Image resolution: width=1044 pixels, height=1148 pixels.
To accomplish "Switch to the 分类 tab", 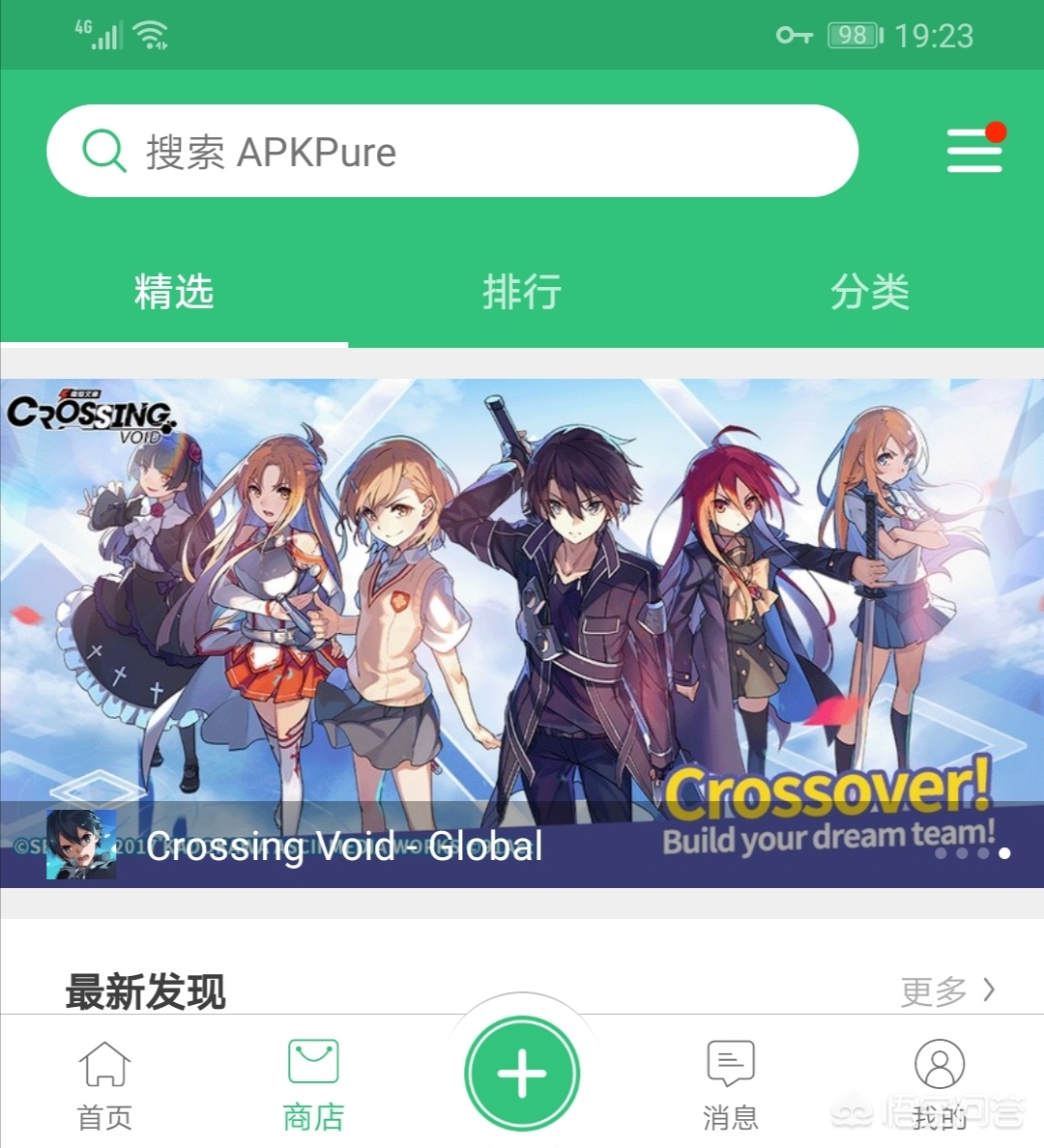I will [870, 292].
